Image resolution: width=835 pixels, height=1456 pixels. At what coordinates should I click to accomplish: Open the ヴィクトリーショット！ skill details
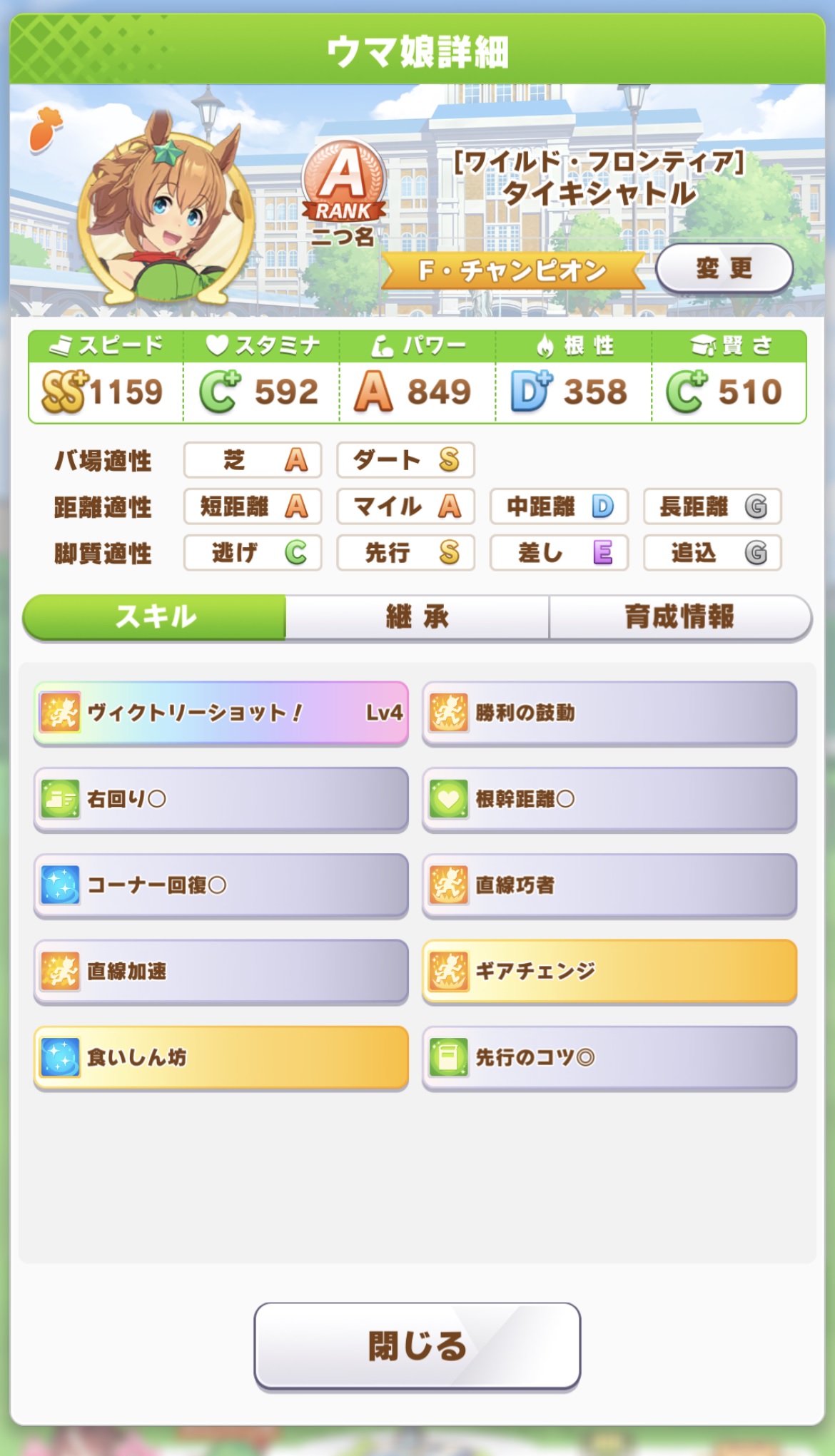click(x=221, y=713)
